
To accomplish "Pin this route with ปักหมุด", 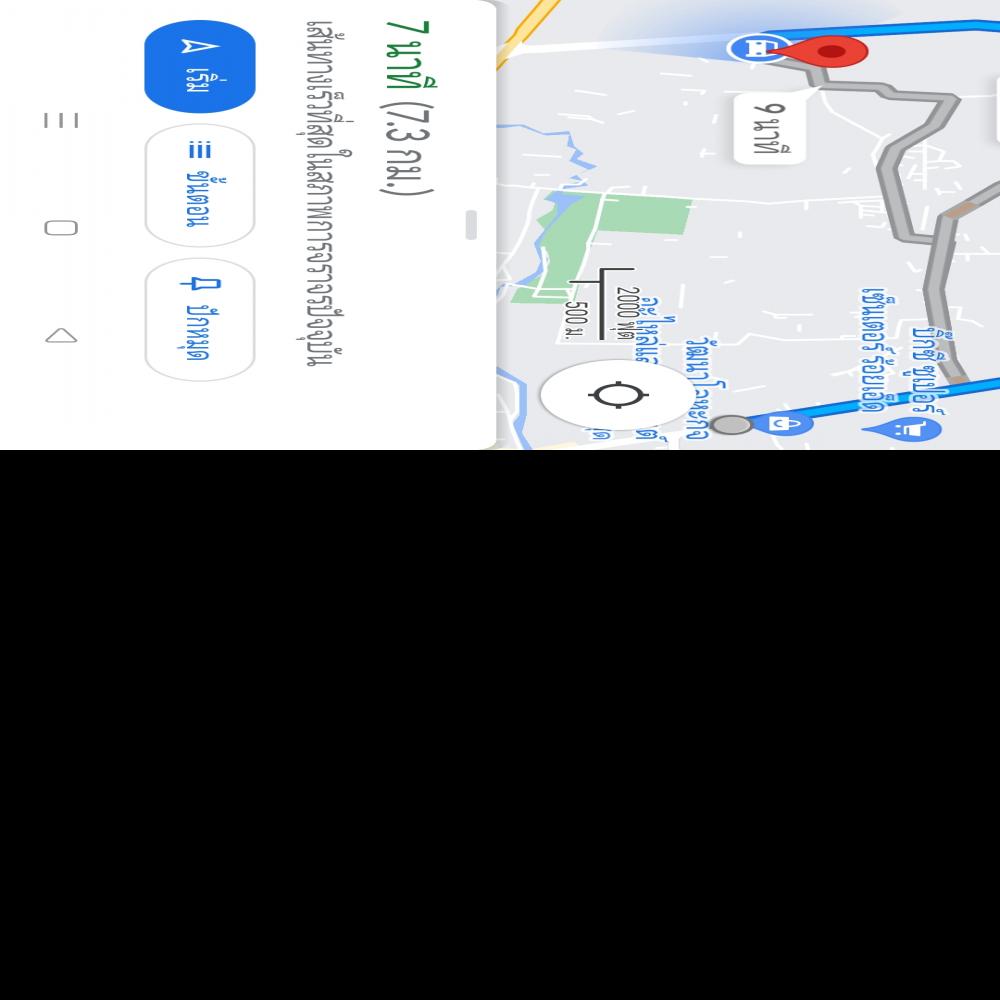I will pos(199,319).
